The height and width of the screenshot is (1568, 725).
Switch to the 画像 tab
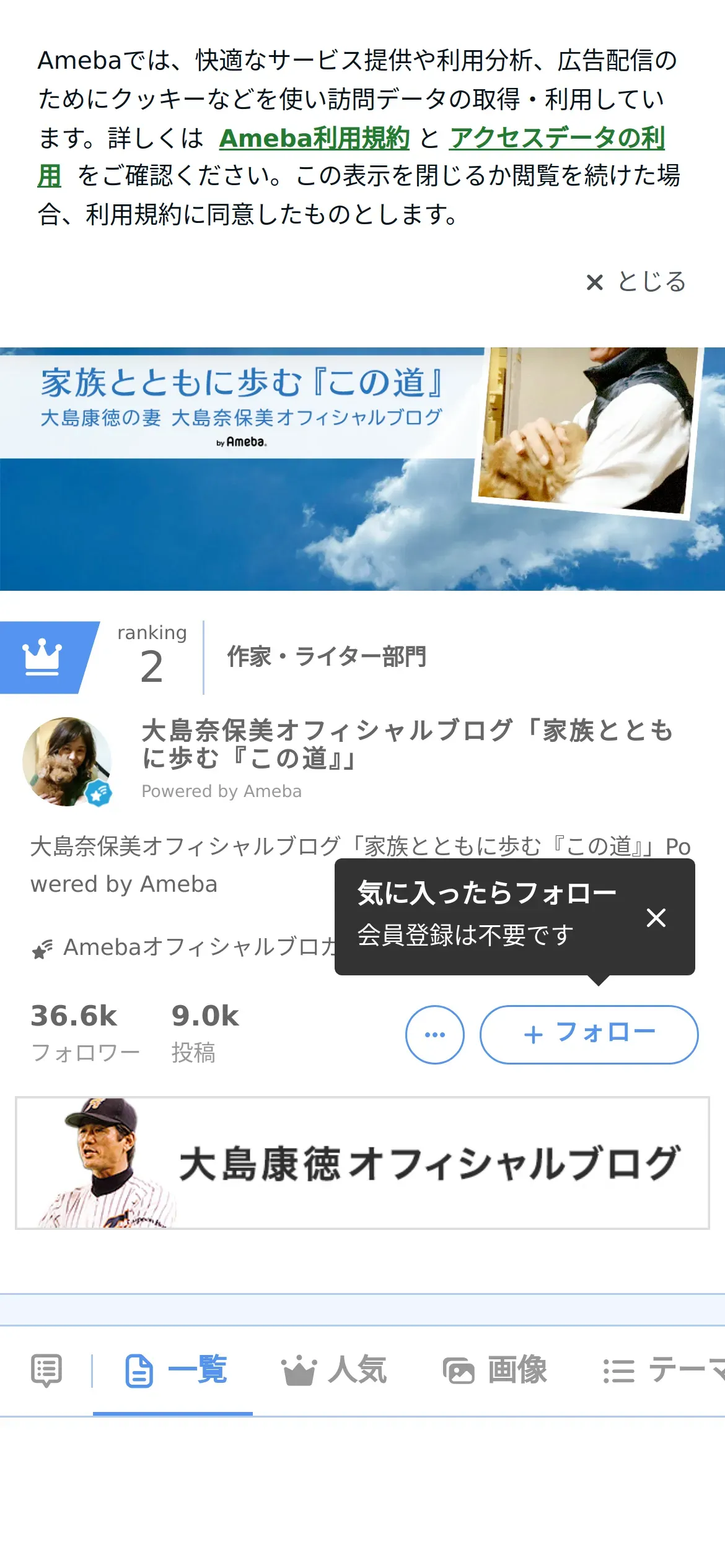pos(494,1370)
